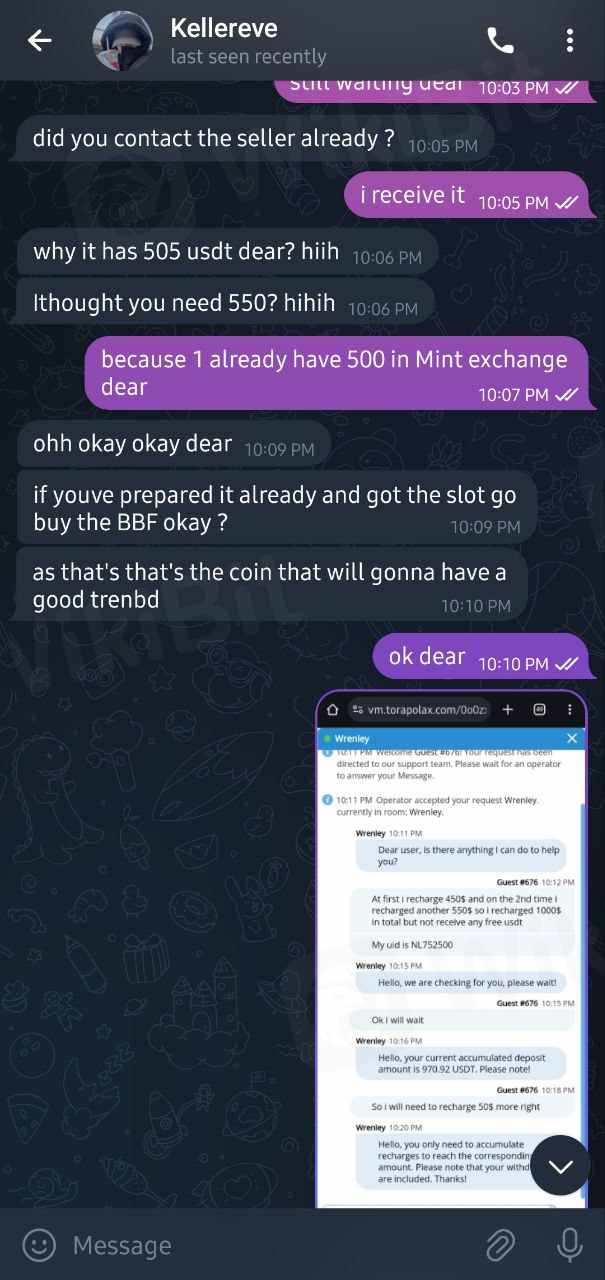
Task: Go back to the chat list
Action: [x=39, y=41]
